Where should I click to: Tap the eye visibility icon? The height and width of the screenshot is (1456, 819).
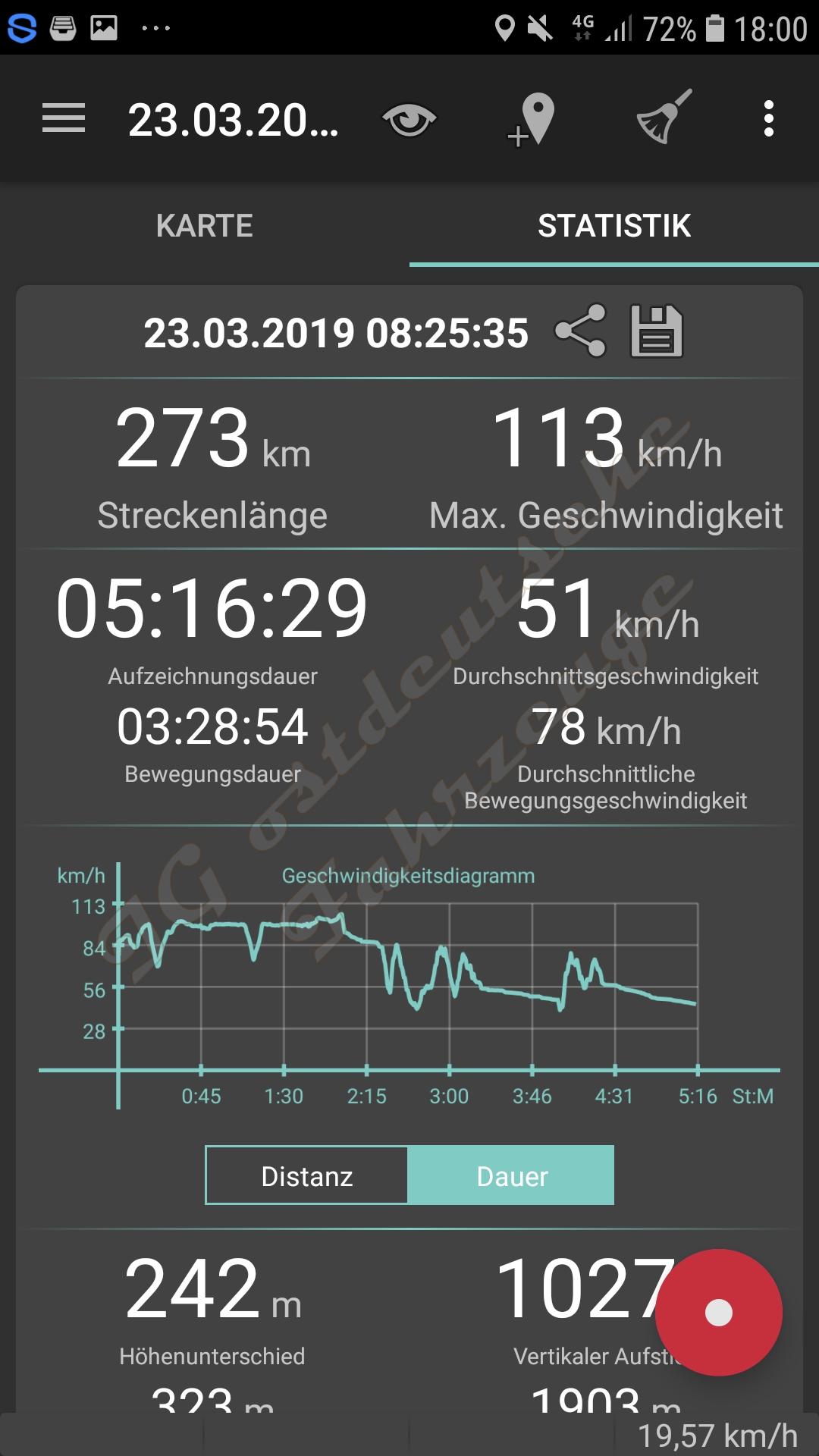tap(409, 120)
